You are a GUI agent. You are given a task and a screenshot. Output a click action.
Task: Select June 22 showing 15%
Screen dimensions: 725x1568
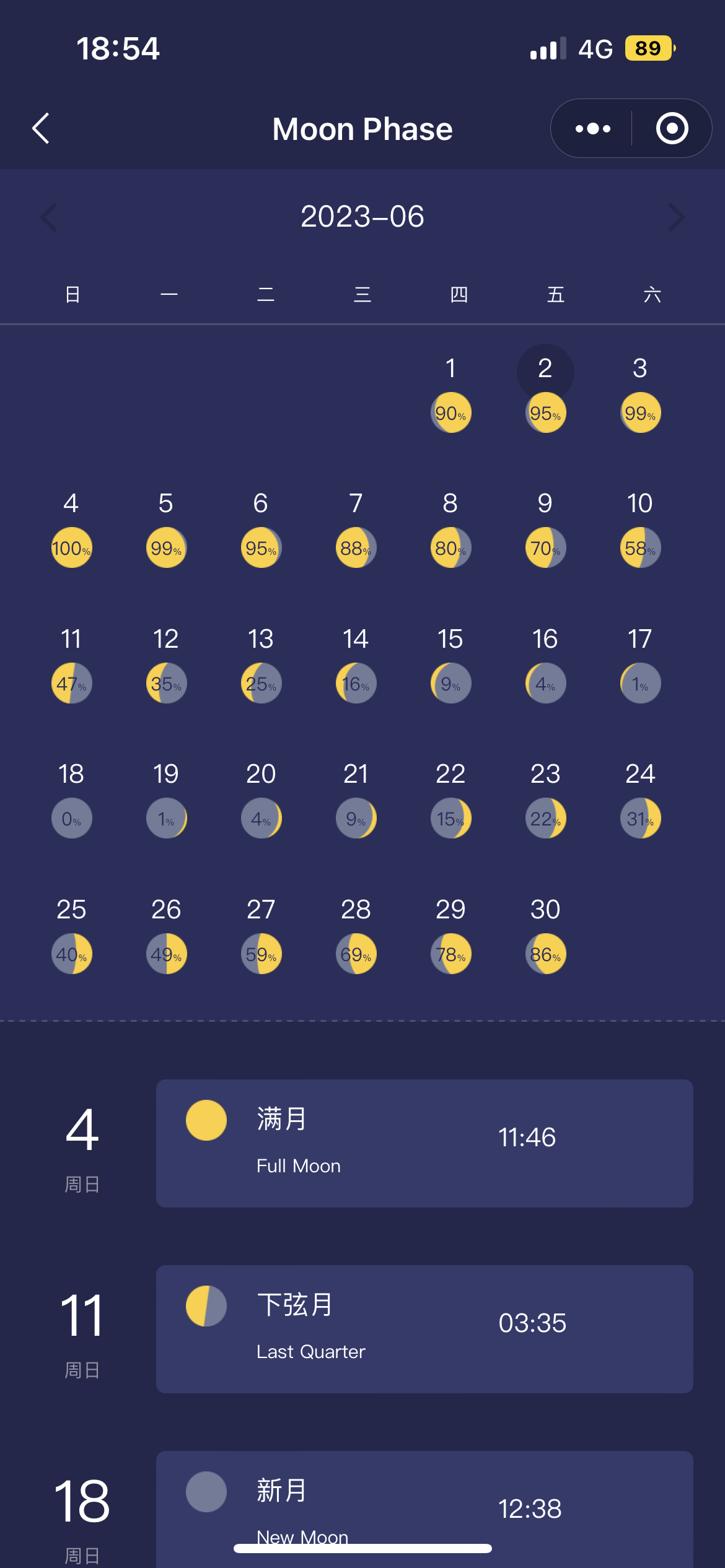(x=450, y=798)
